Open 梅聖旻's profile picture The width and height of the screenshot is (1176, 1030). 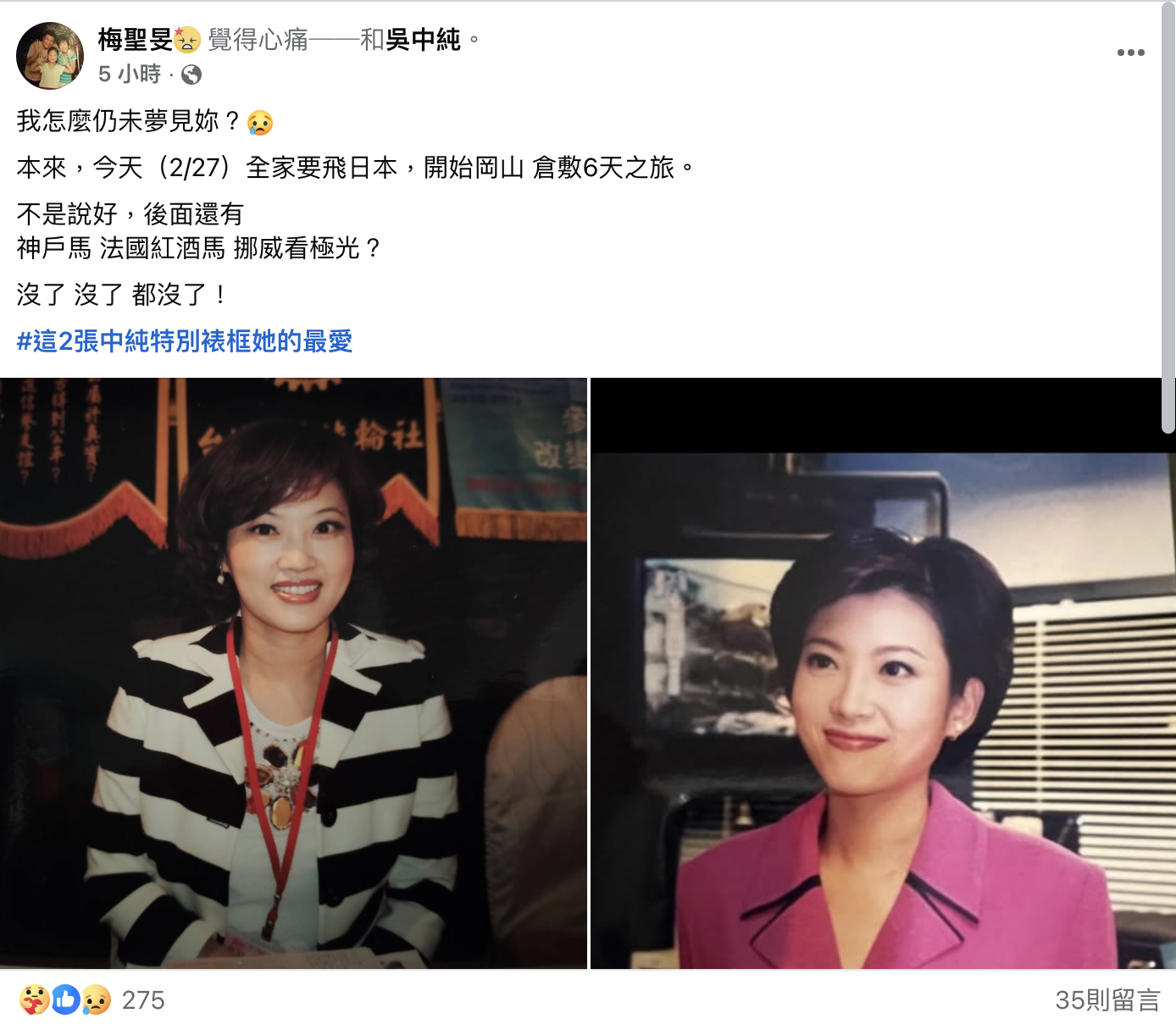pyautogui.click(x=50, y=56)
